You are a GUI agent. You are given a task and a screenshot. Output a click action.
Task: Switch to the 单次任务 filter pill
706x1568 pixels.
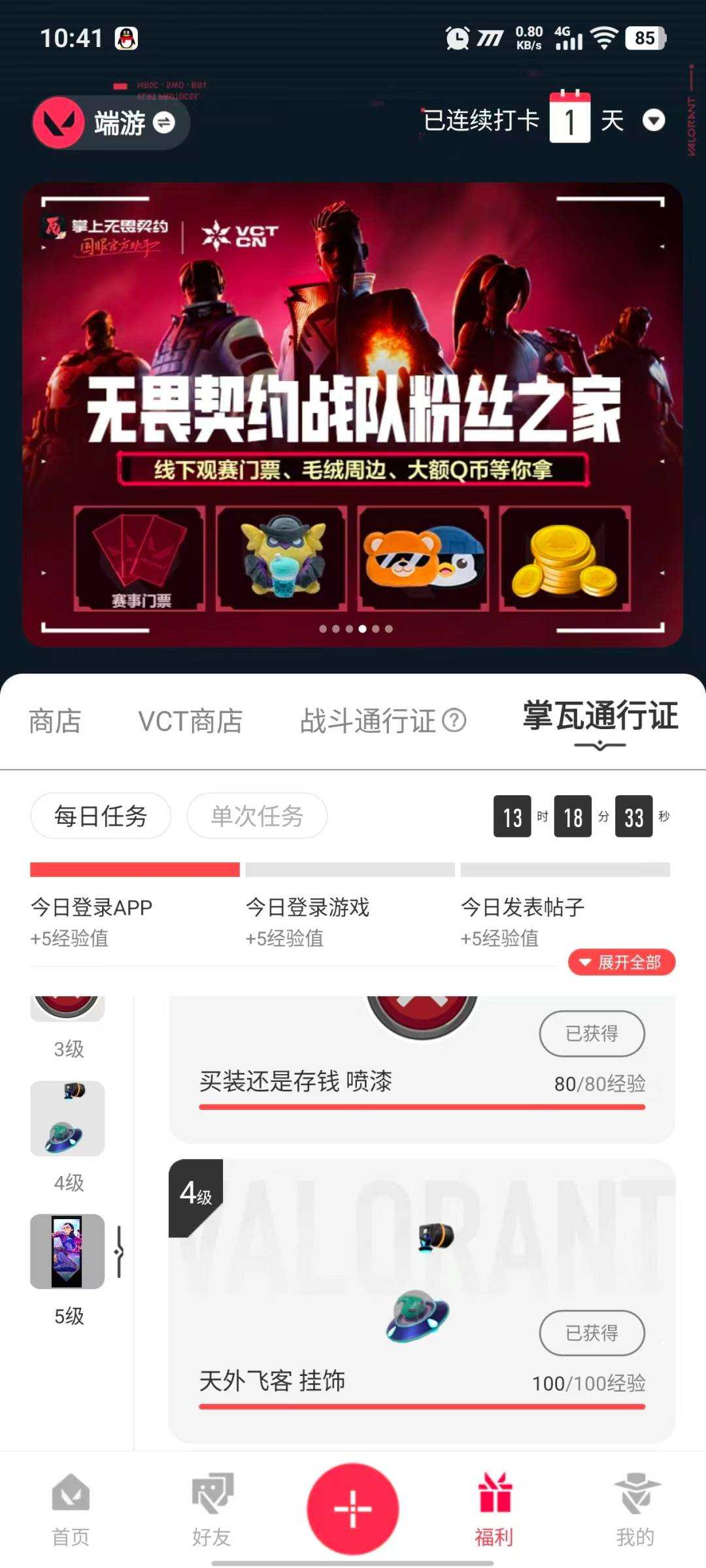pos(258,816)
